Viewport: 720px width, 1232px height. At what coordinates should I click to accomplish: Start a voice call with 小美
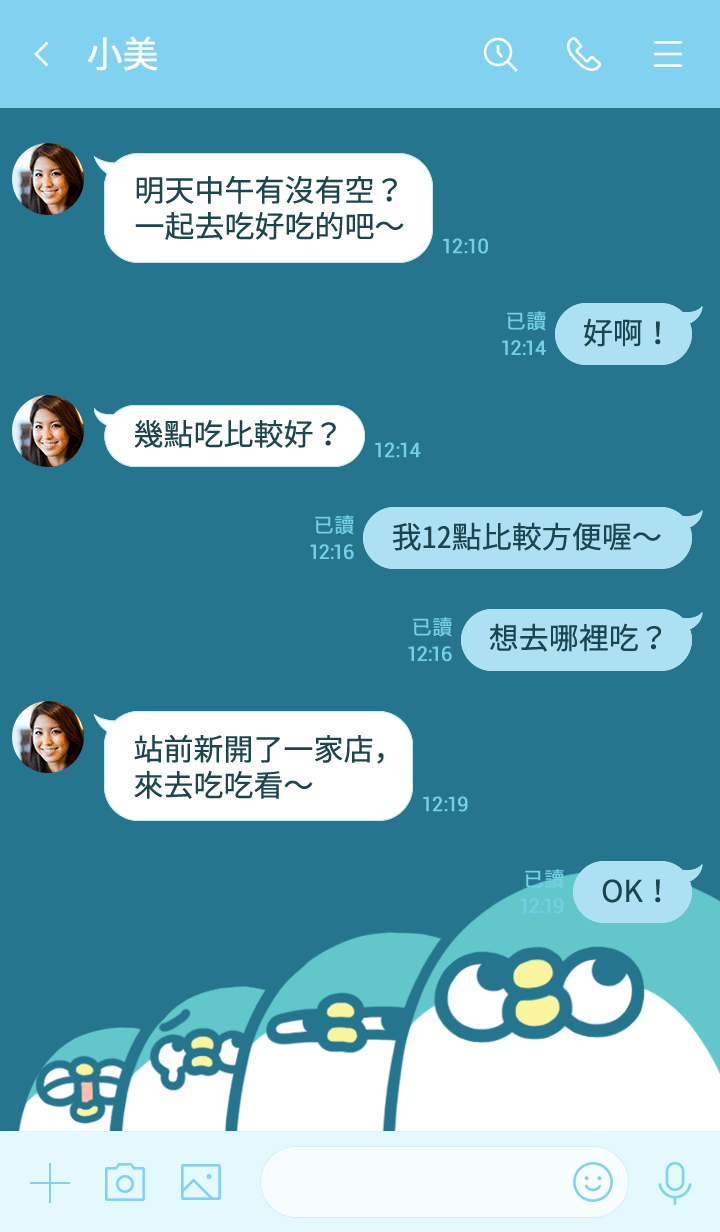[584, 54]
